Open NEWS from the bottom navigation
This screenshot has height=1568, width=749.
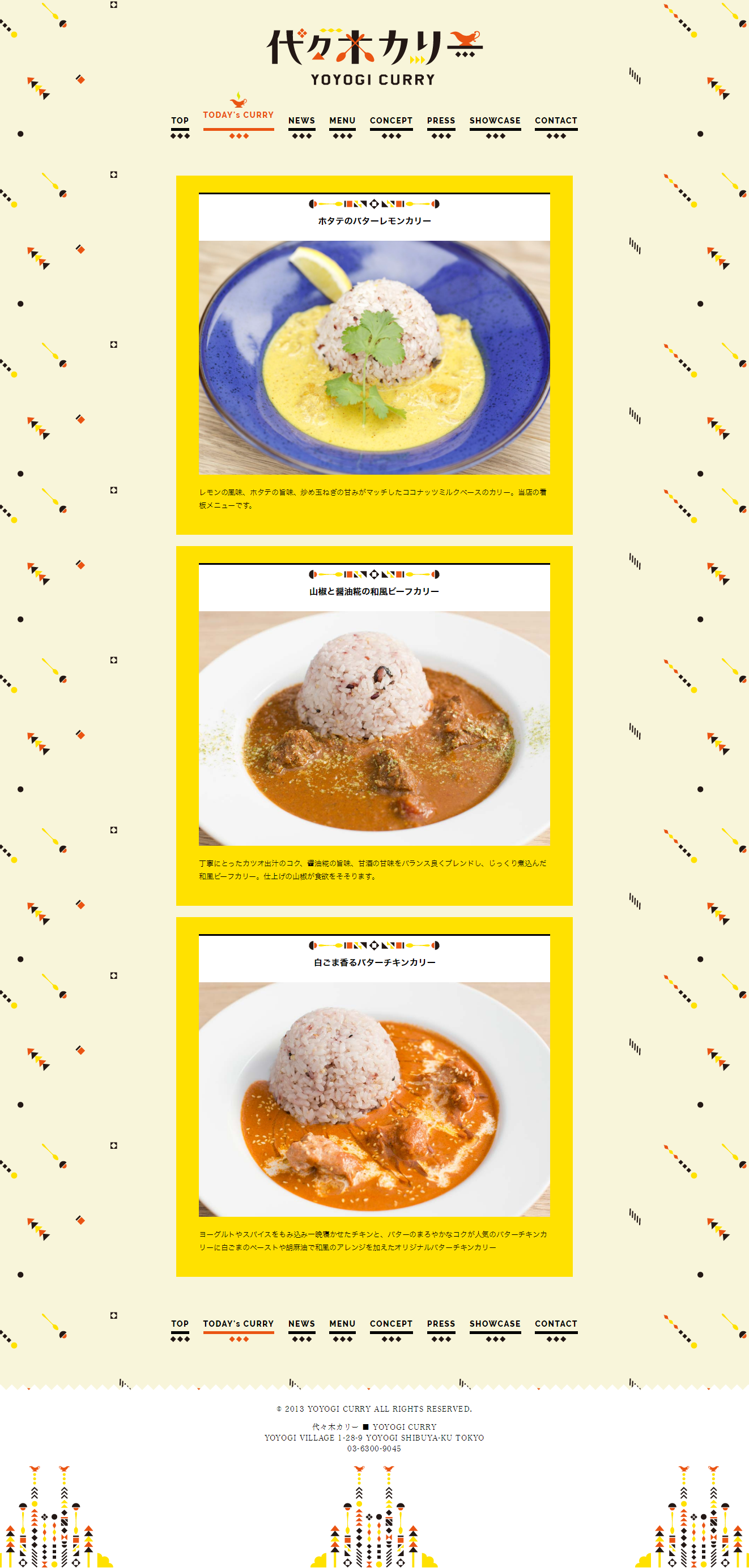[301, 1330]
